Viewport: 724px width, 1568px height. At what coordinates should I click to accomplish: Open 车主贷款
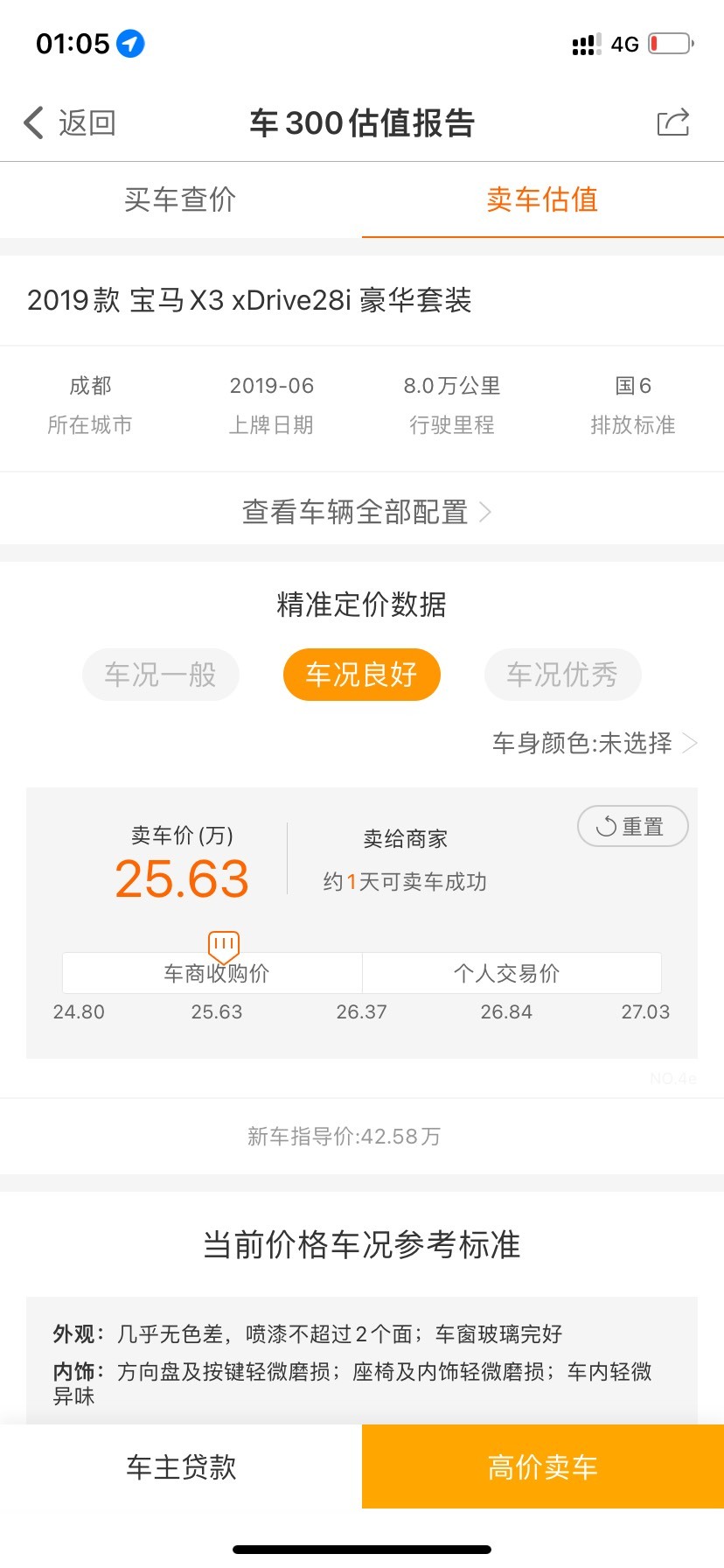coord(181,1466)
